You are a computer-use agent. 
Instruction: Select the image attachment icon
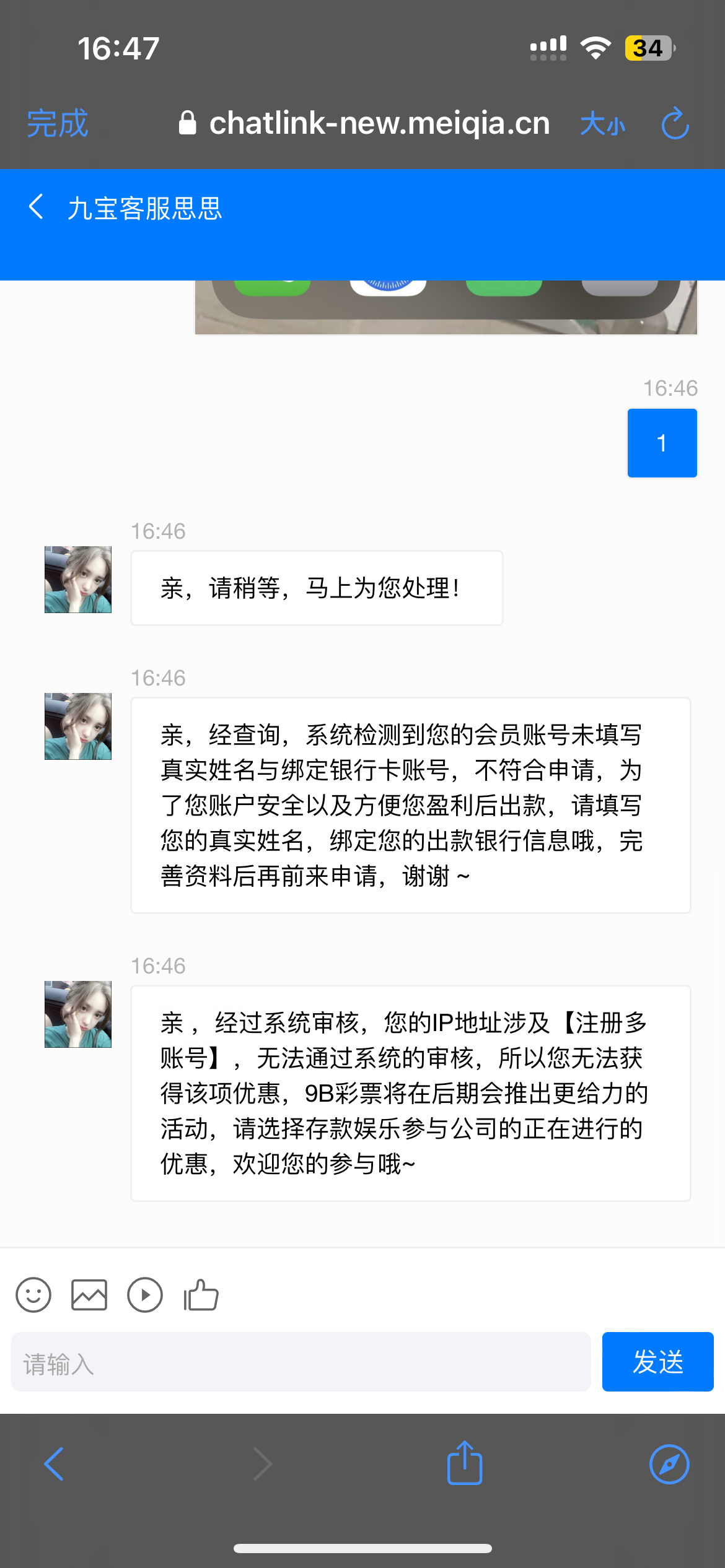[x=89, y=1294]
